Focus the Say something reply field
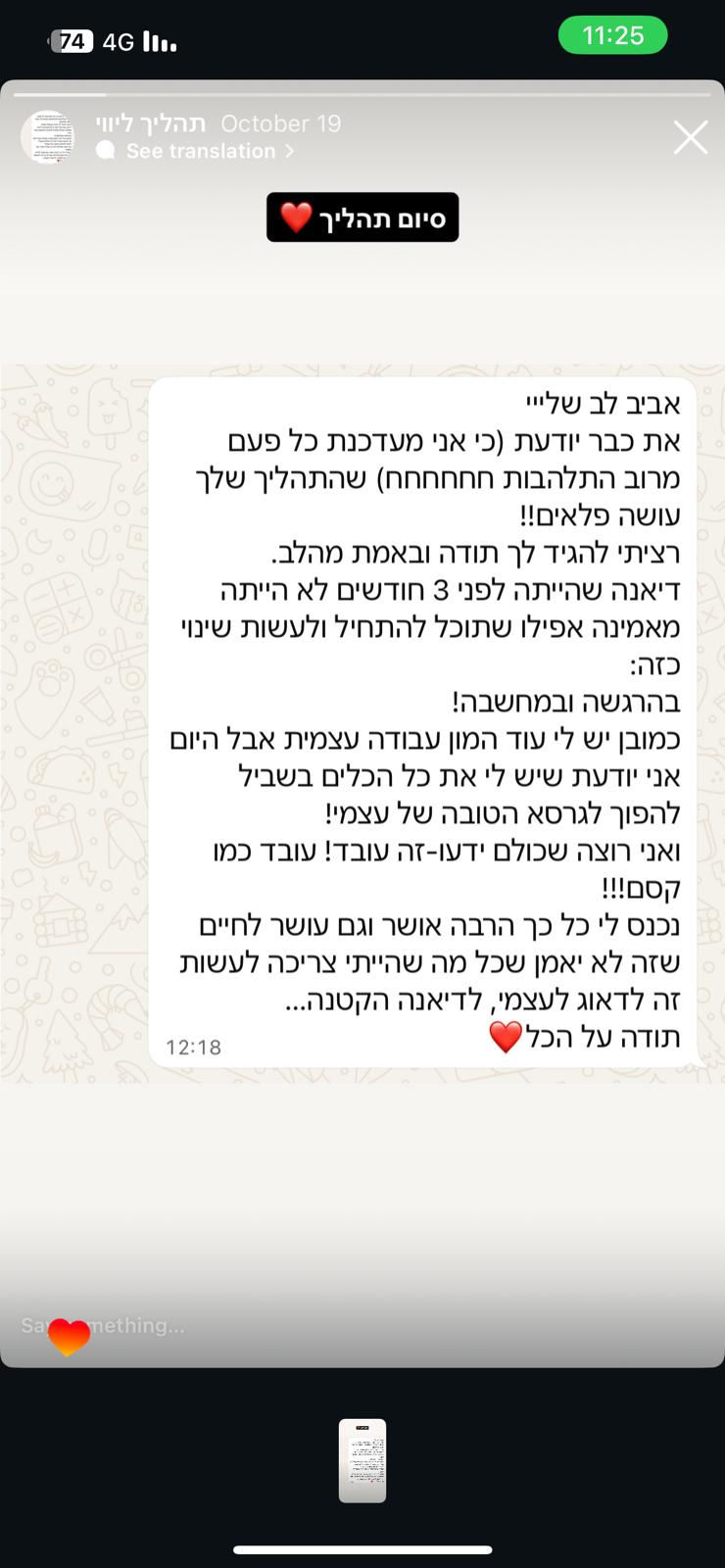 (x=294, y=1326)
